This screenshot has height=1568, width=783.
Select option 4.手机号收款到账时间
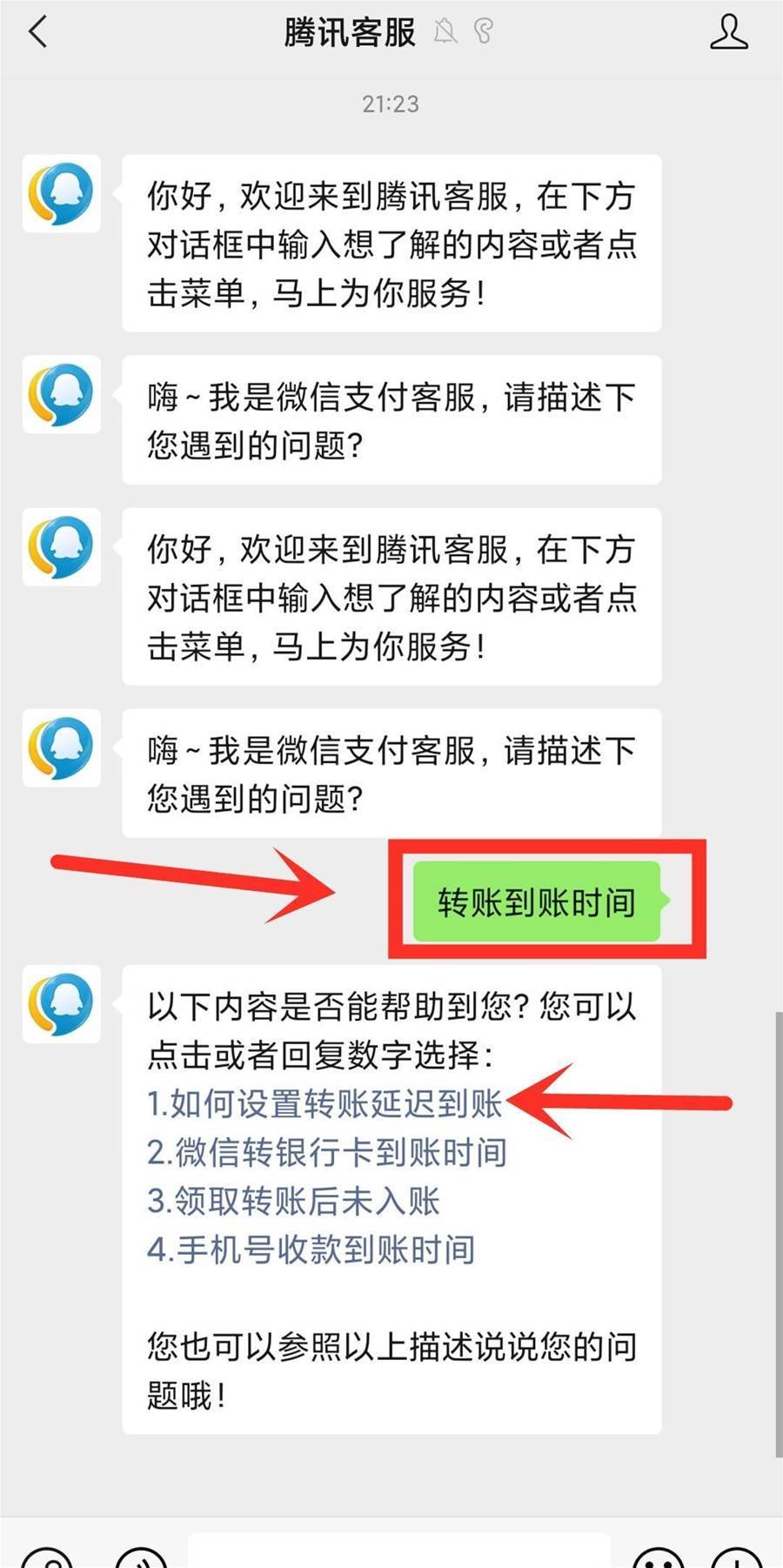pyautogui.click(x=311, y=1250)
